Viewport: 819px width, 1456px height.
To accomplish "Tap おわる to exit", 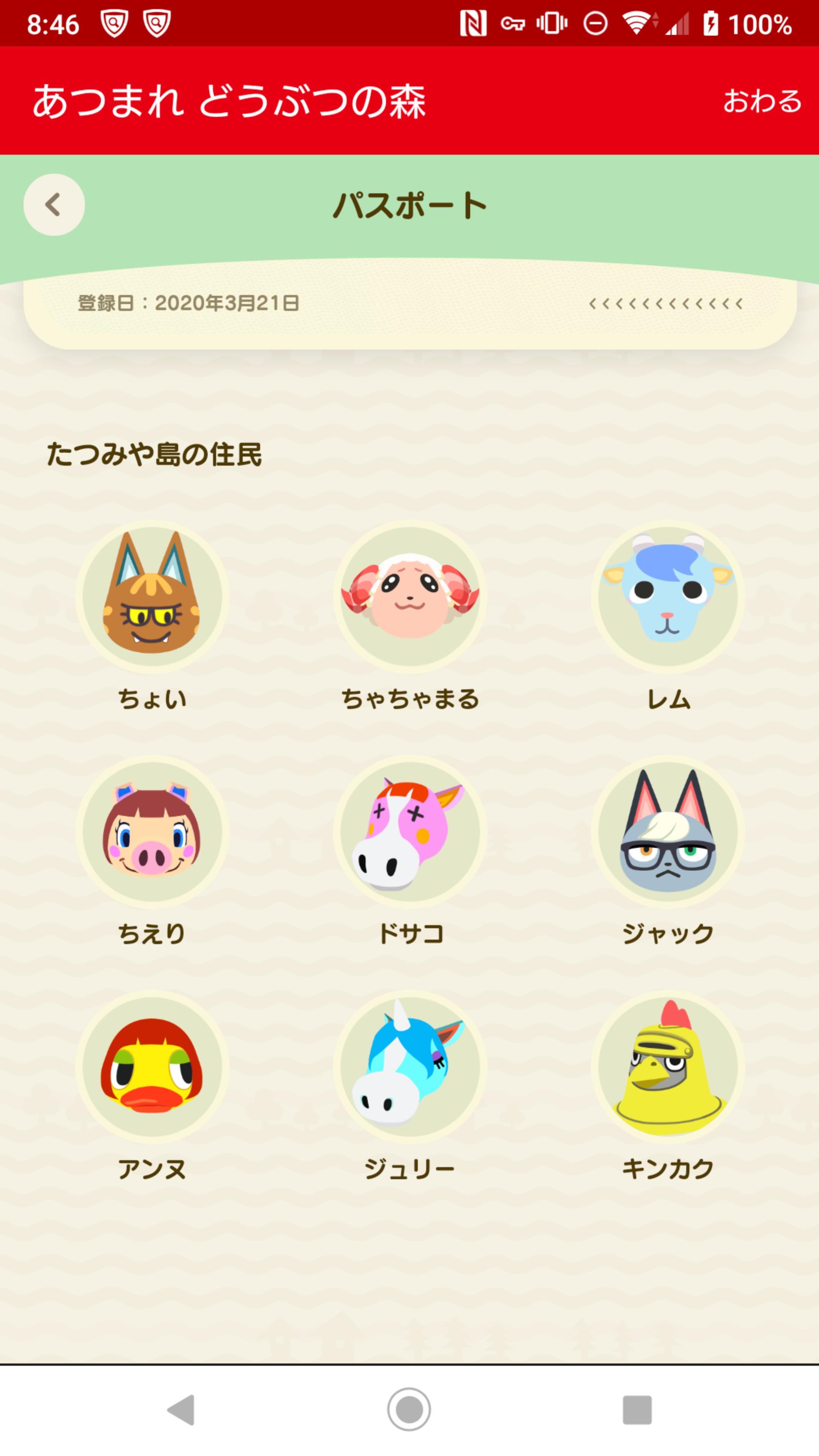I will (x=762, y=101).
